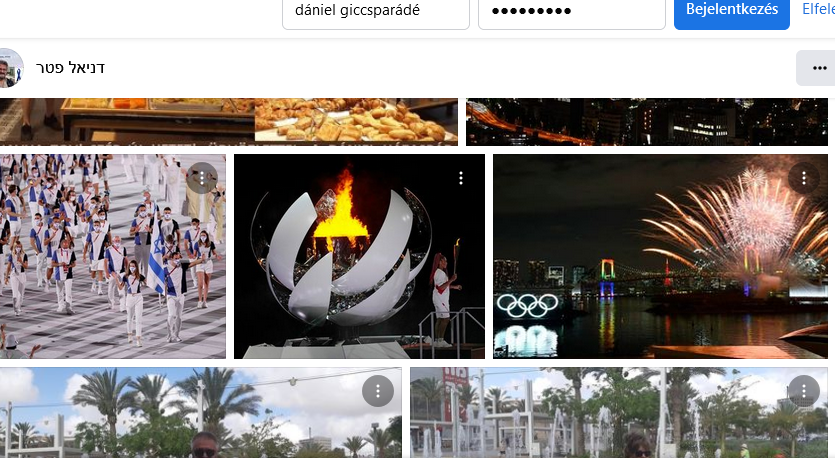Open the night city skyline photo
This screenshot has width=835, height=458.
click(646, 121)
